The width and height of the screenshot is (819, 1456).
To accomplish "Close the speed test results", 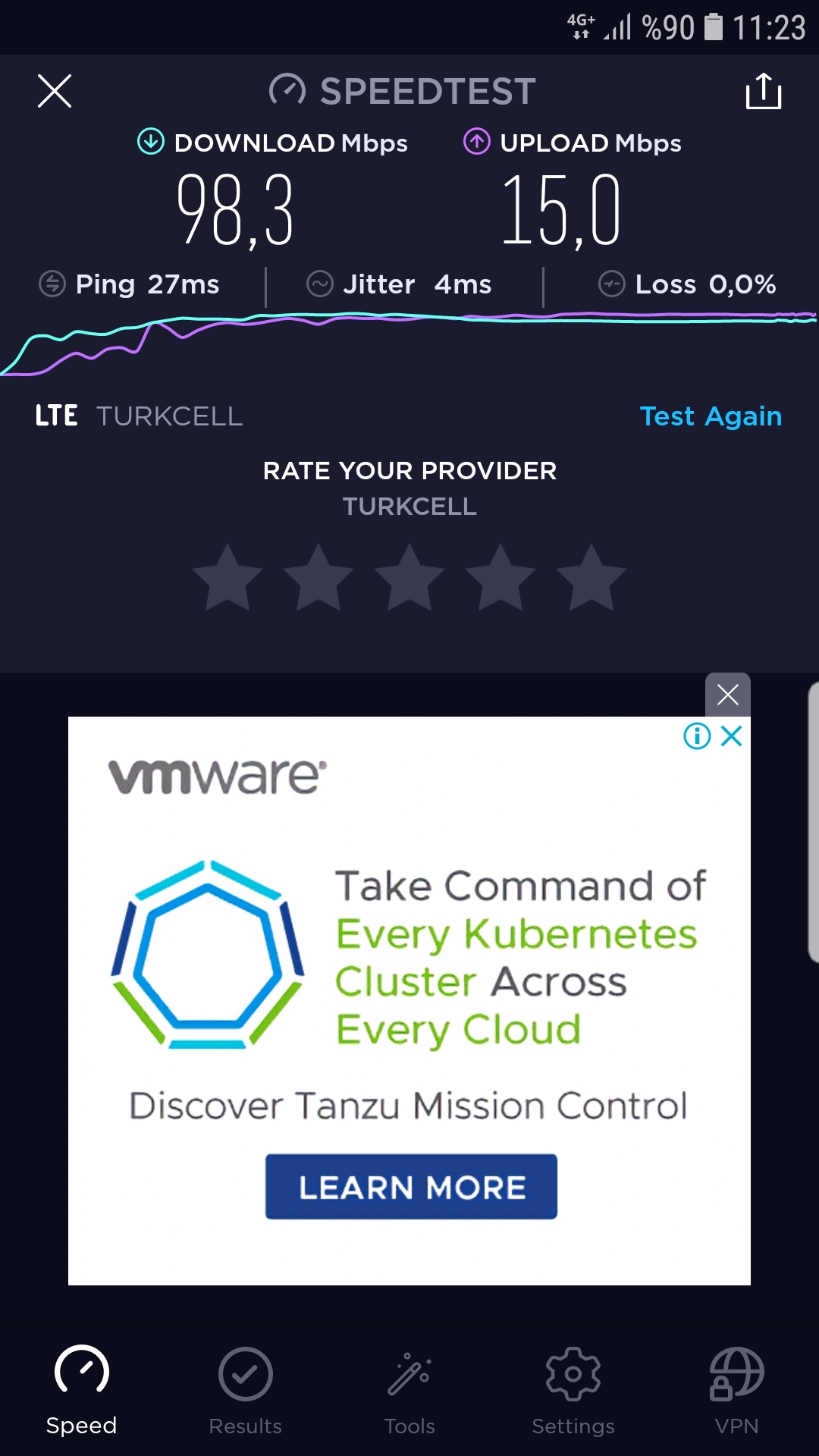I will [55, 91].
